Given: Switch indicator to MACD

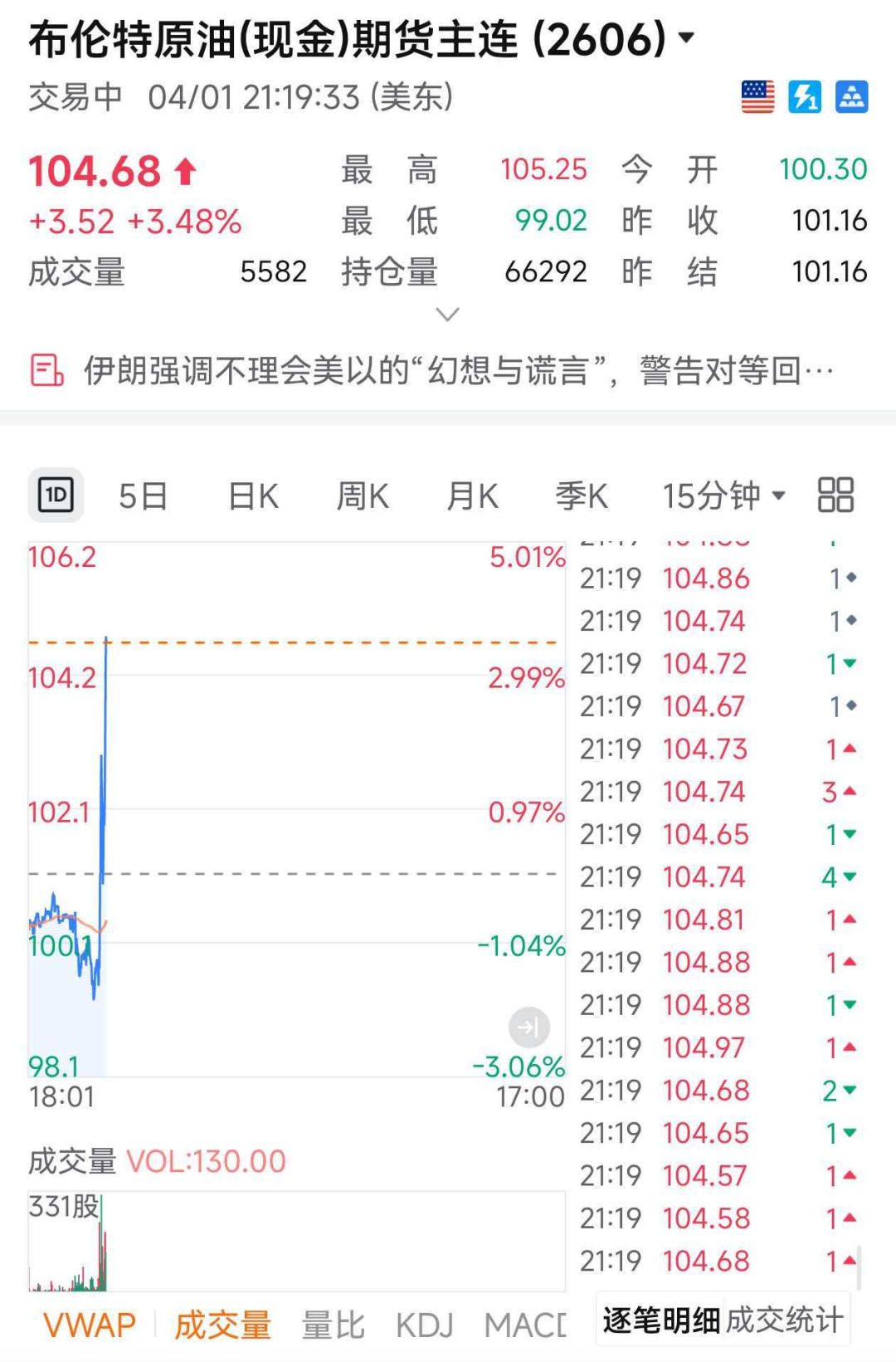Looking at the screenshot, I should coord(524,1325).
